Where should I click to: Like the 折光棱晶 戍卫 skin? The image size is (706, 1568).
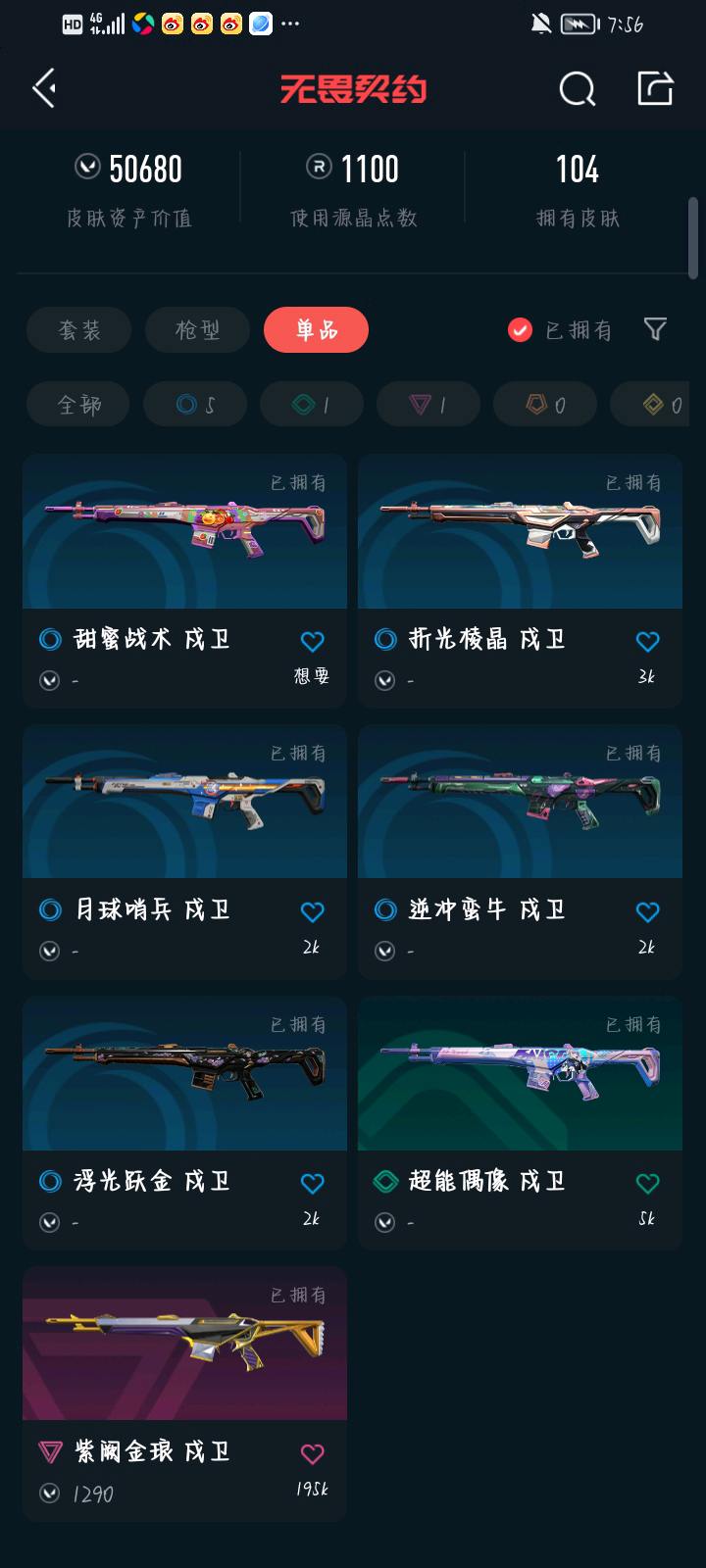click(647, 642)
